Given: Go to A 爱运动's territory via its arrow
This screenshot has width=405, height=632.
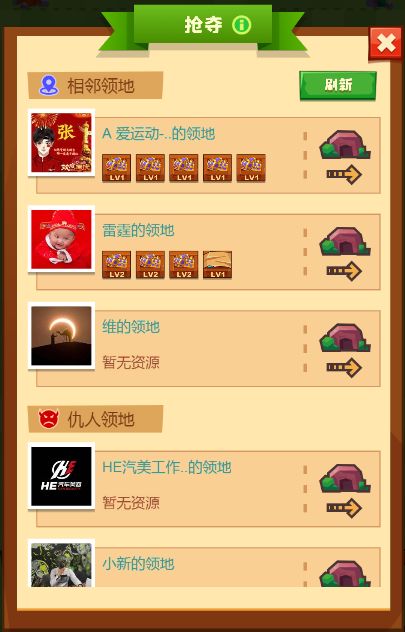Looking at the screenshot, I should click(344, 175).
